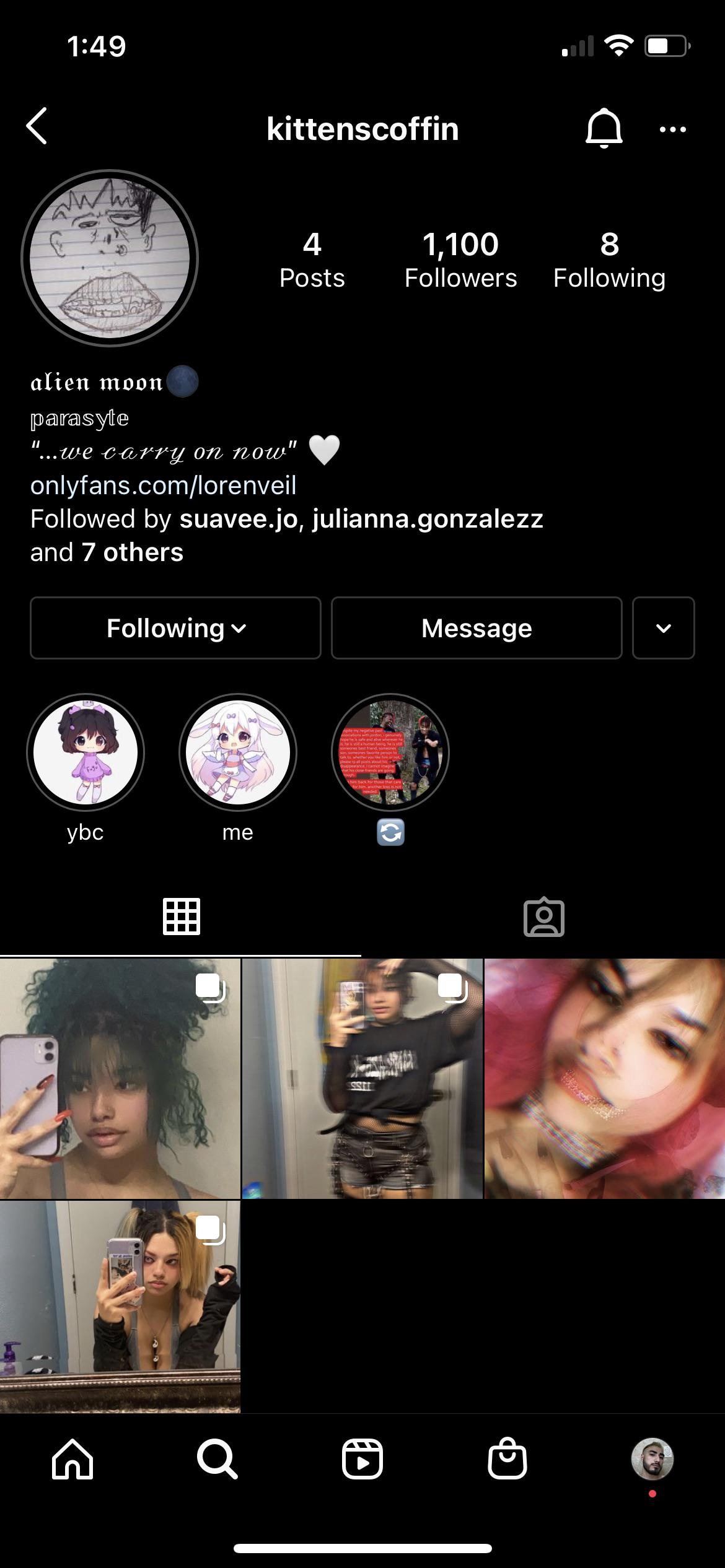
Task: View the 8 Following list
Action: 609,260
